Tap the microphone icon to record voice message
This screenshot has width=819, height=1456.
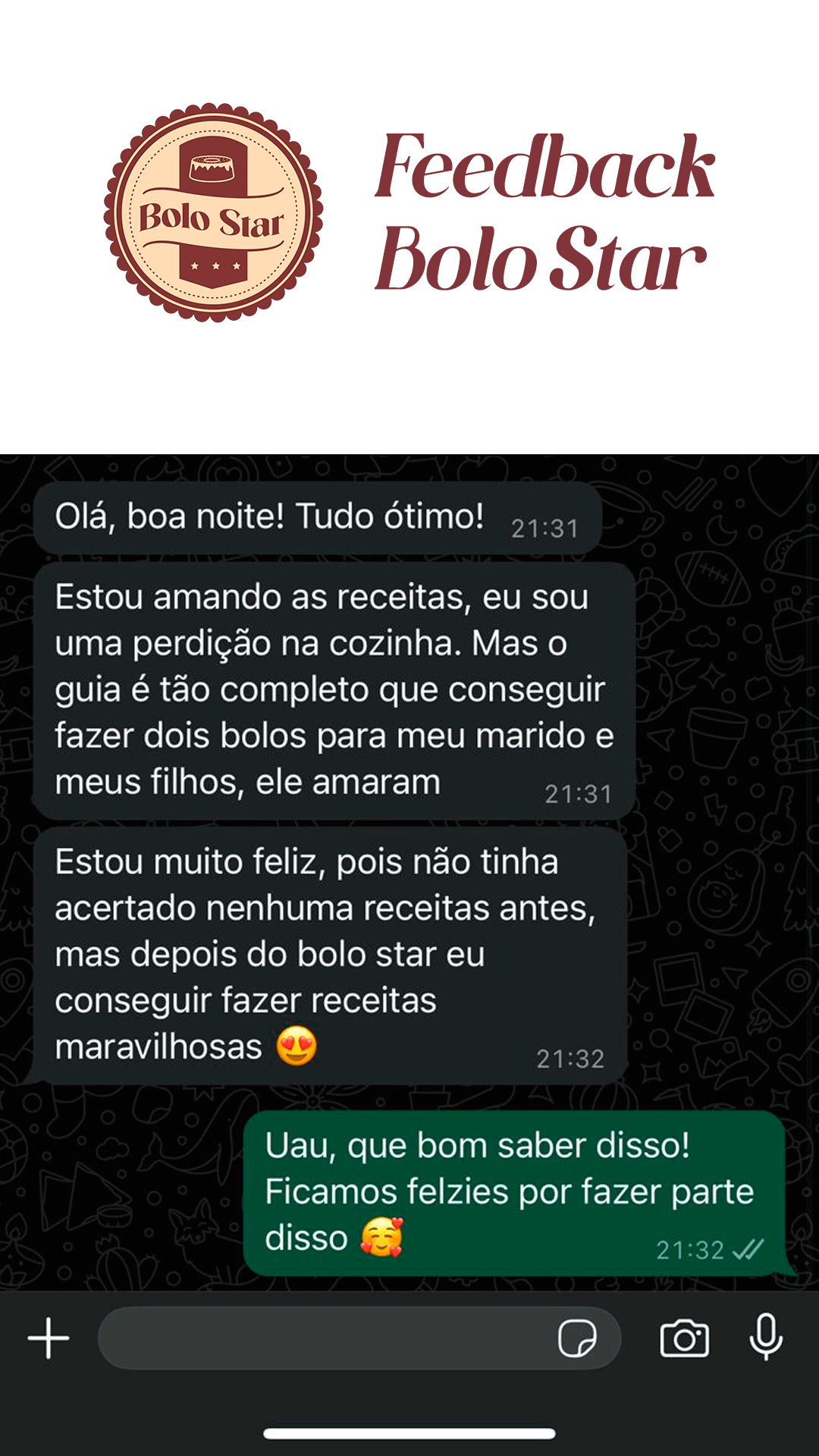[x=766, y=1338]
